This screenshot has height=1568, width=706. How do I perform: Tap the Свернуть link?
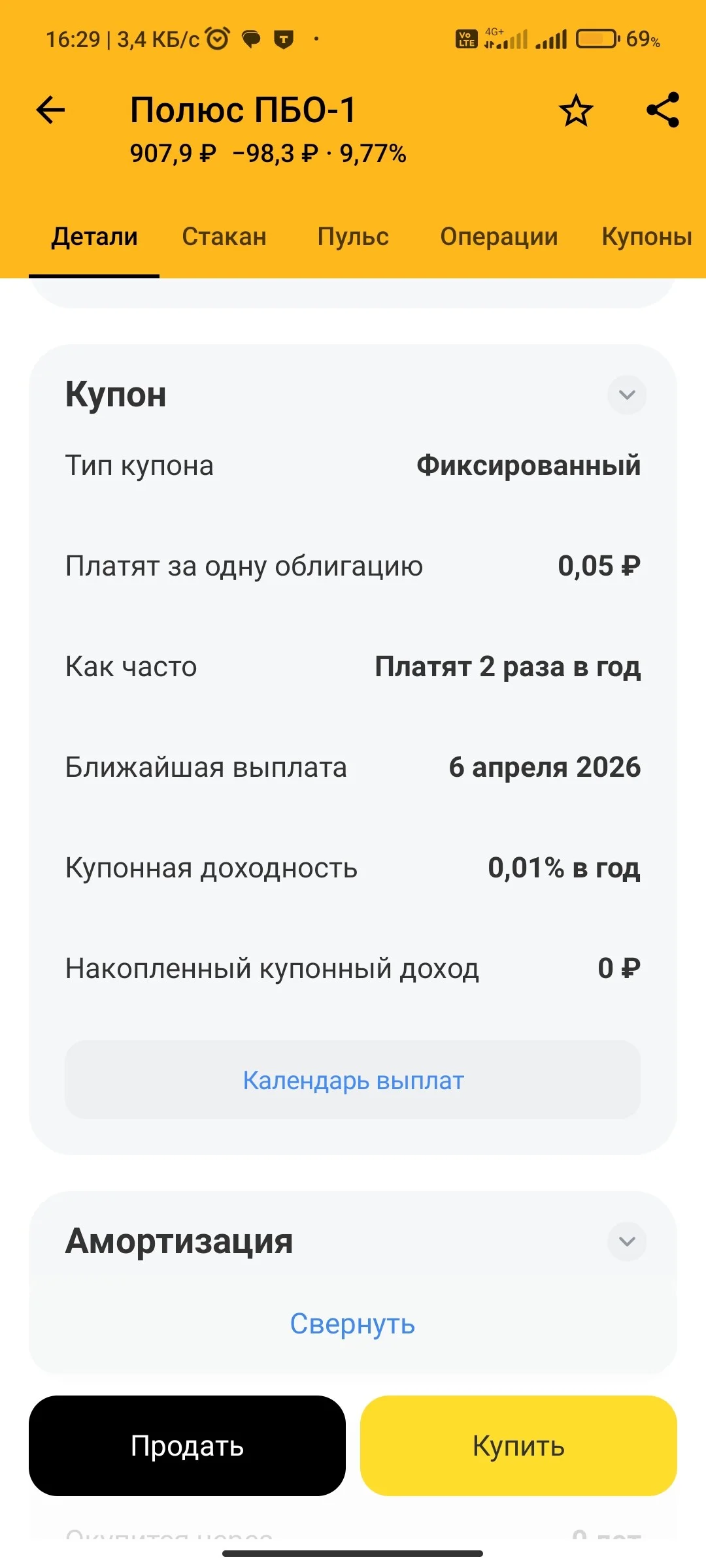353,1324
